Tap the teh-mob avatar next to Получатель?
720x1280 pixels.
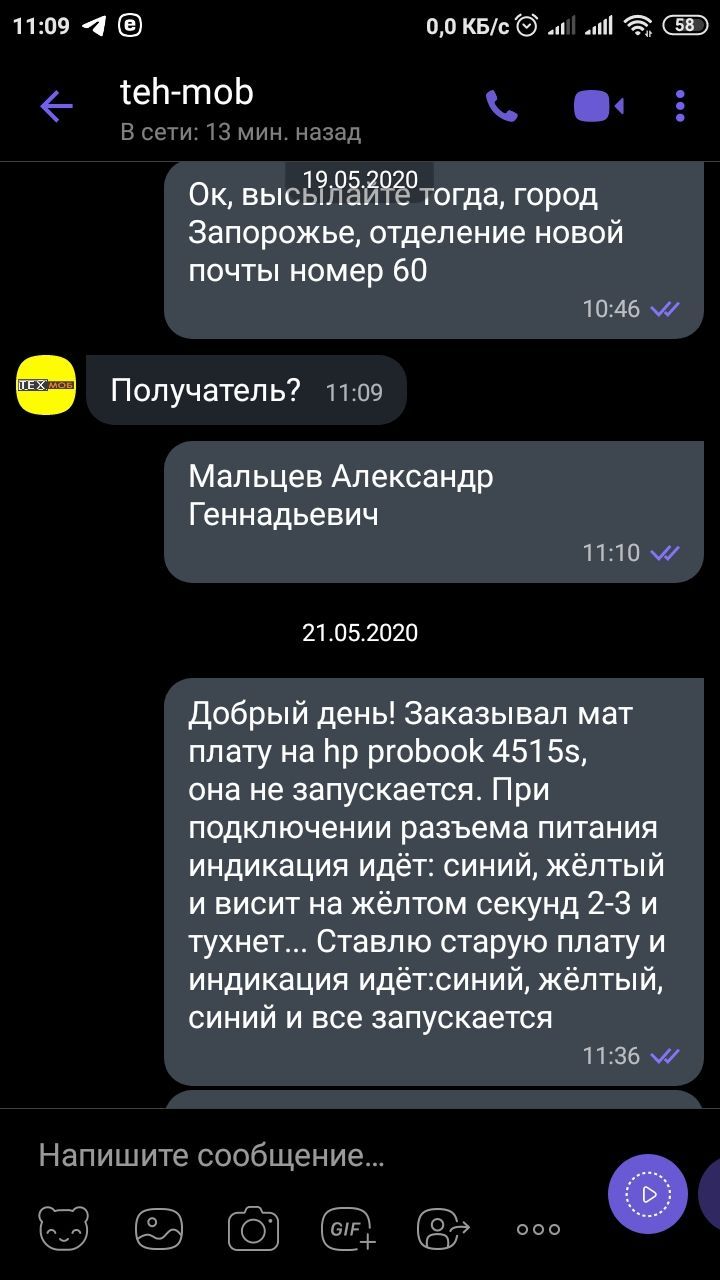click(46, 385)
